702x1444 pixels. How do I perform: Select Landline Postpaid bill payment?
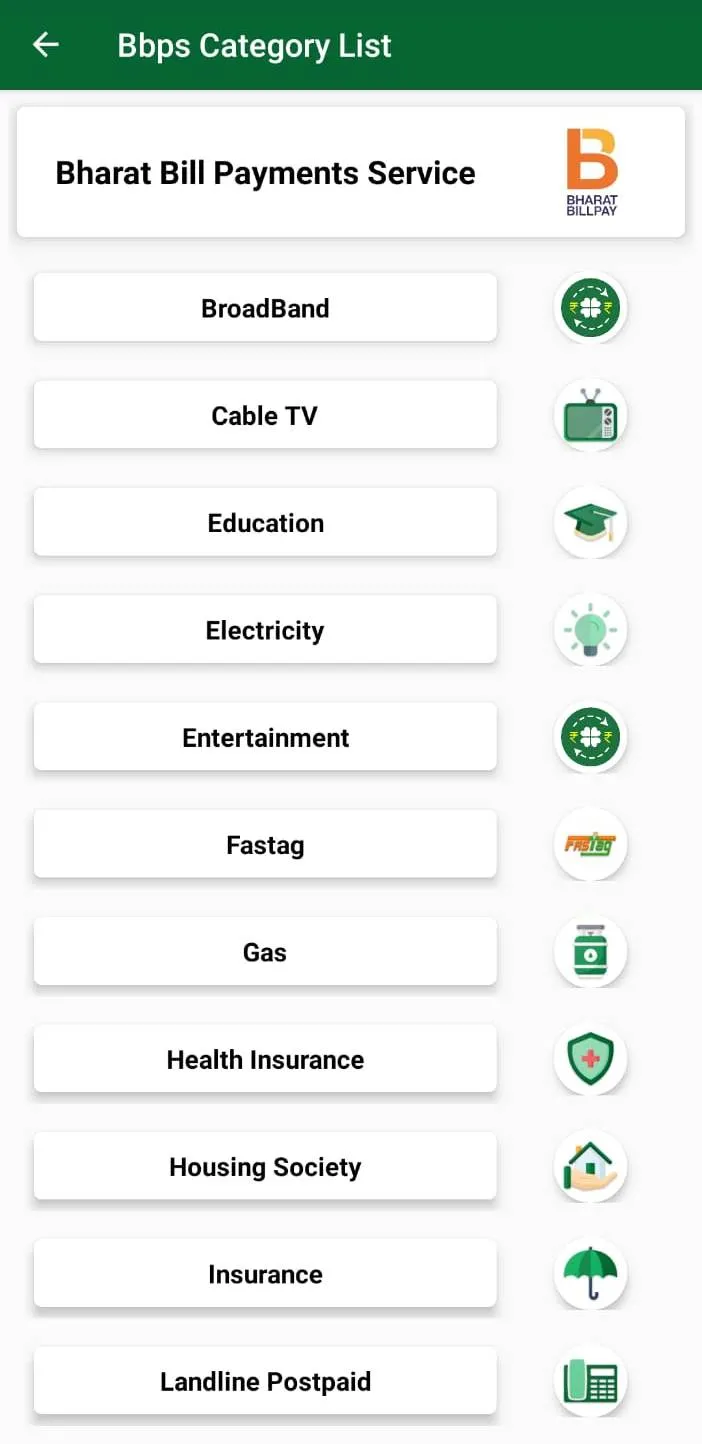[265, 1382]
